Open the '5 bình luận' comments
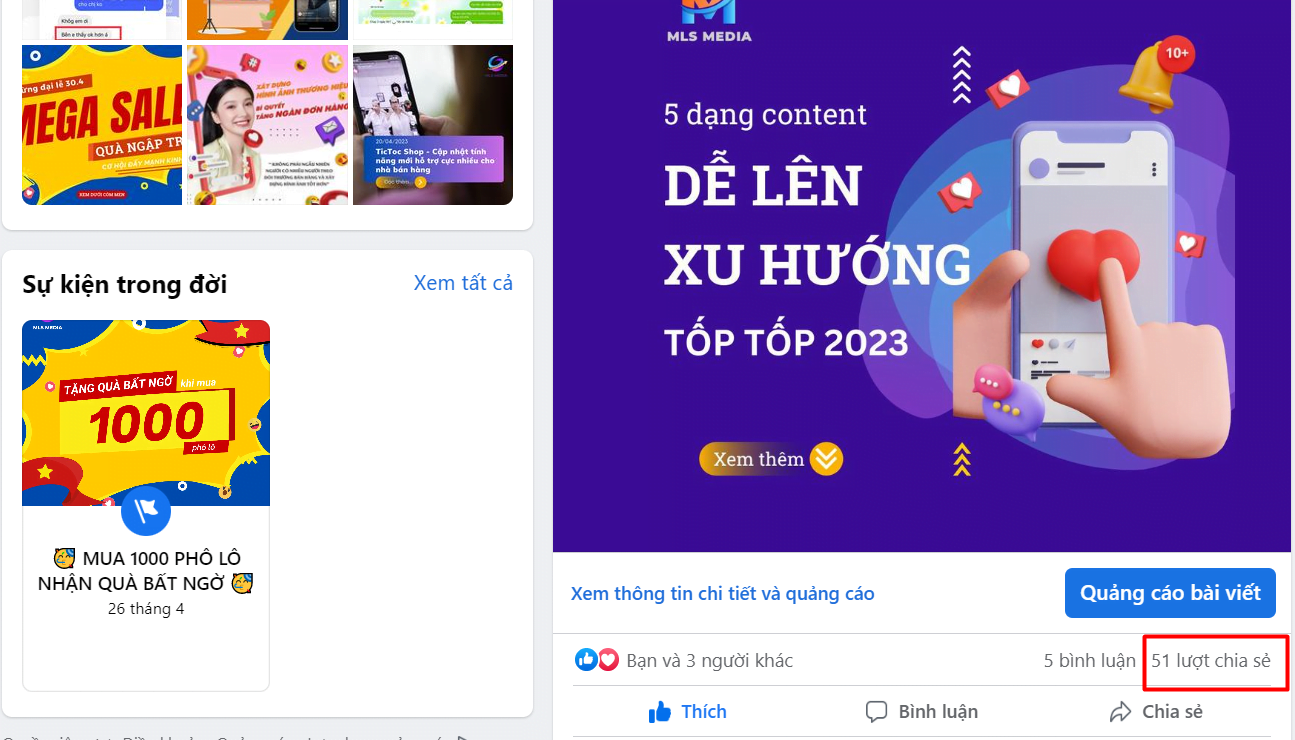1295x740 pixels. (1089, 661)
